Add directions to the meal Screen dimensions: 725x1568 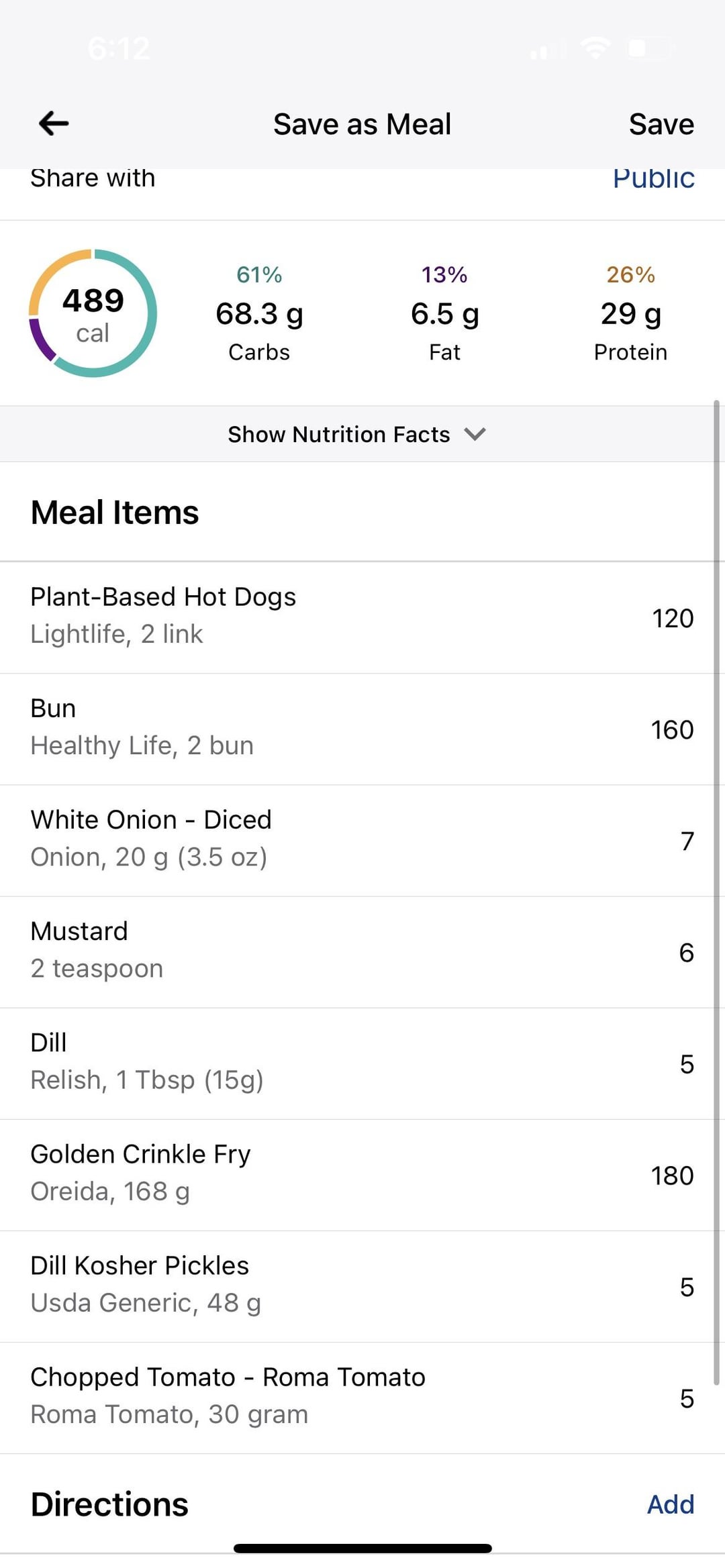pyautogui.click(x=670, y=1504)
